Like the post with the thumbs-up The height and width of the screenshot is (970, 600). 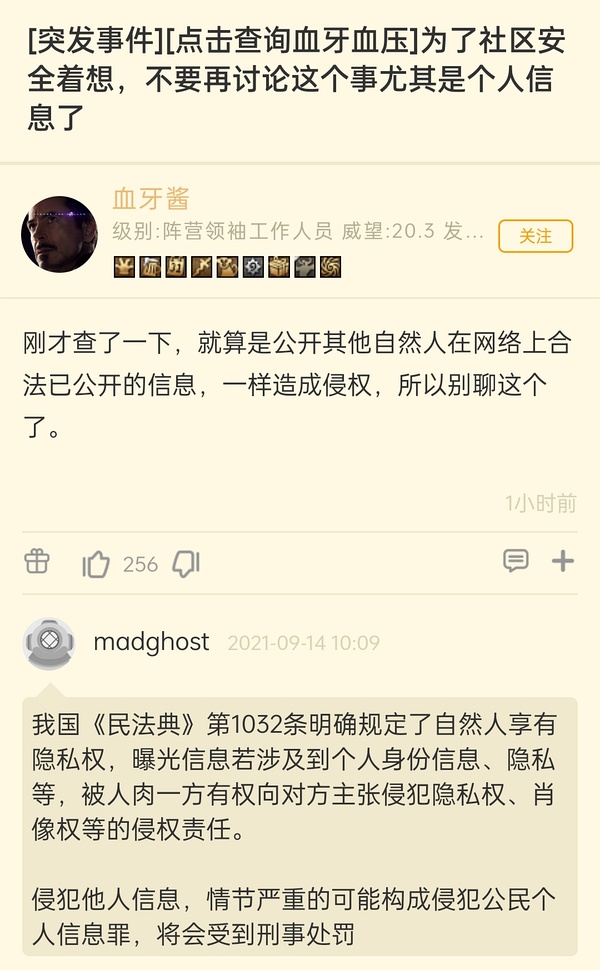97,564
